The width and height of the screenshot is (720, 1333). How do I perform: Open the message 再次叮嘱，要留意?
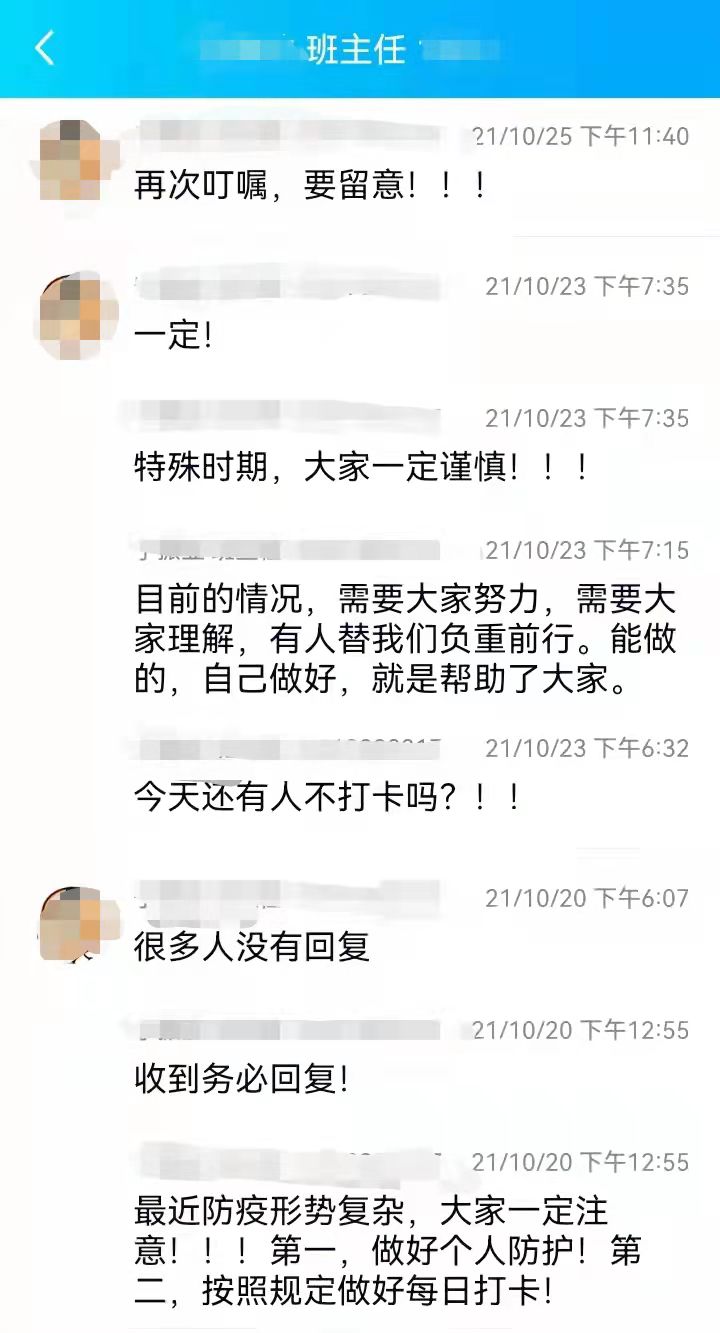[x=310, y=186]
